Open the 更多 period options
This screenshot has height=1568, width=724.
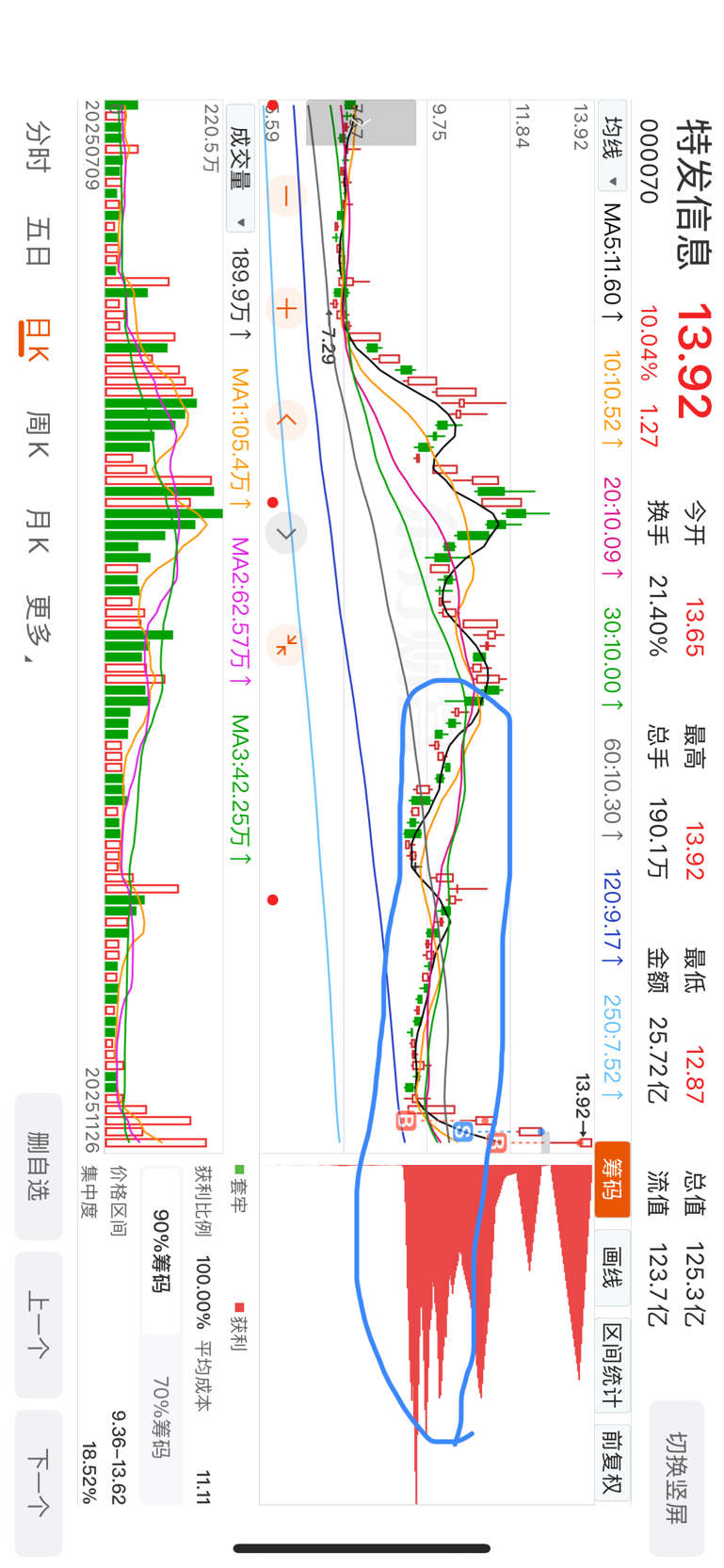(x=38, y=628)
